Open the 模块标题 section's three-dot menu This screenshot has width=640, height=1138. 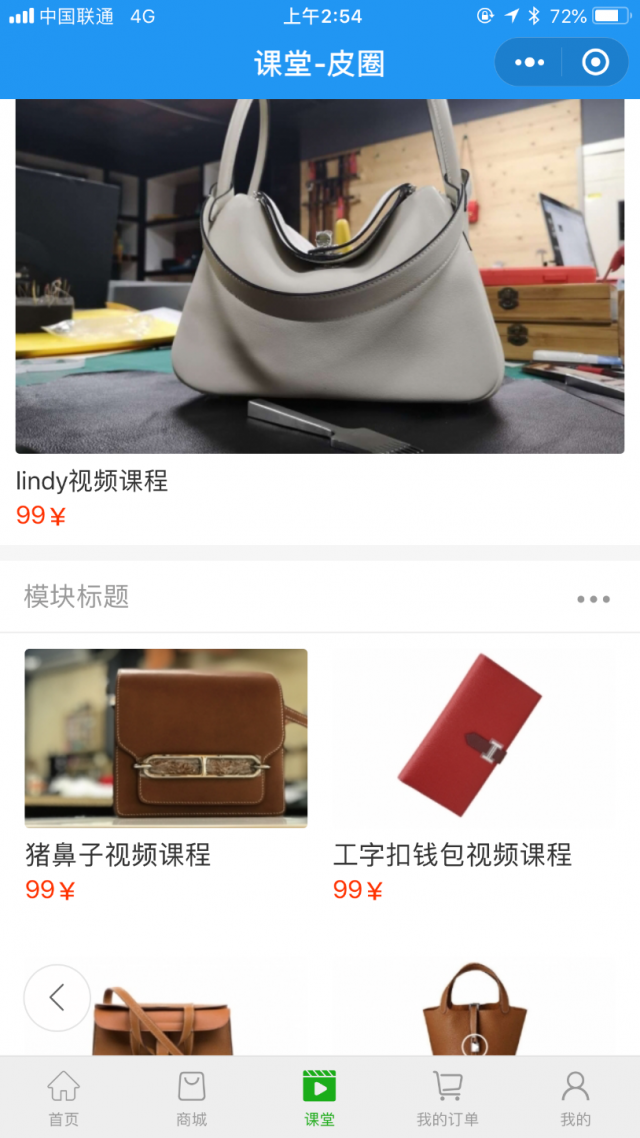click(x=593, y=599)
